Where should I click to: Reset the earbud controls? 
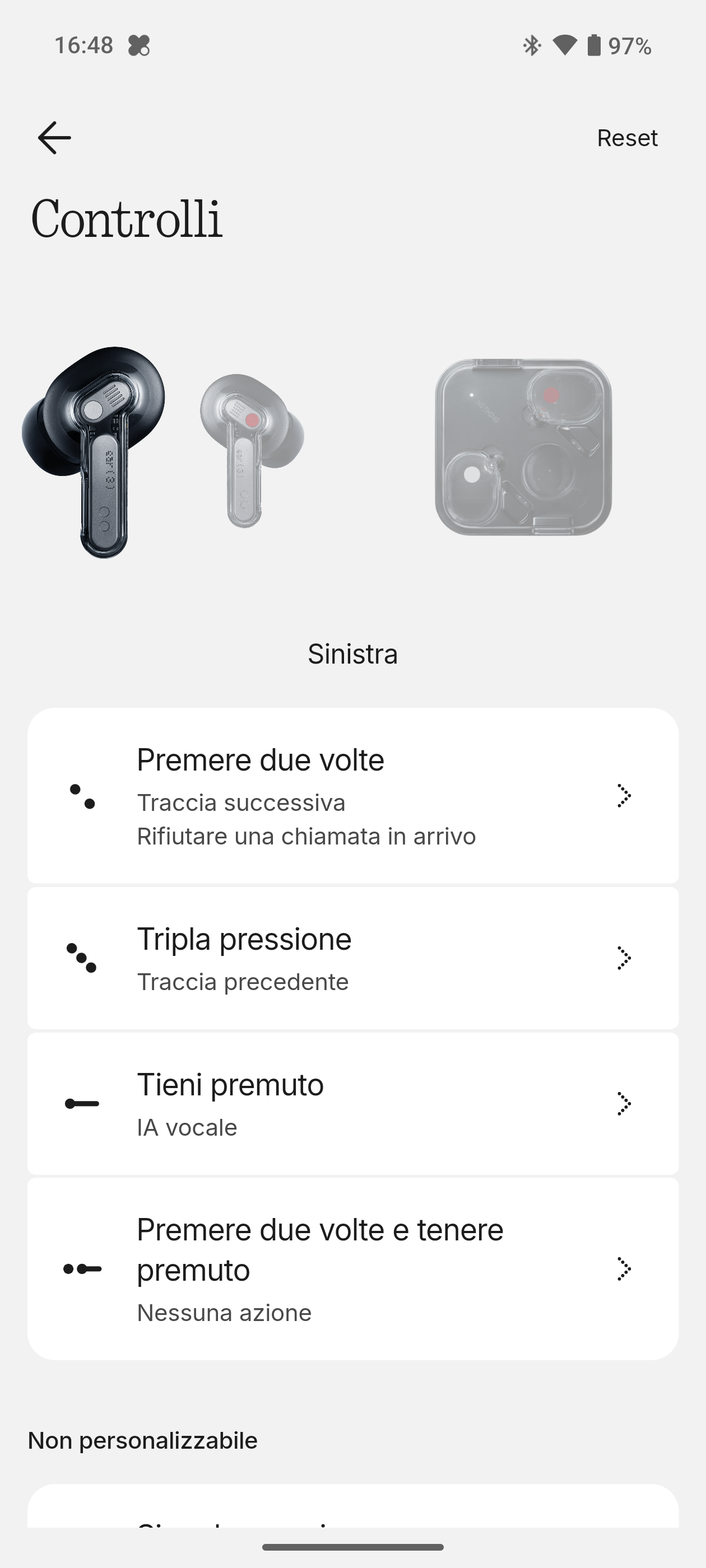pyautogui.click(x=627, y=138)
